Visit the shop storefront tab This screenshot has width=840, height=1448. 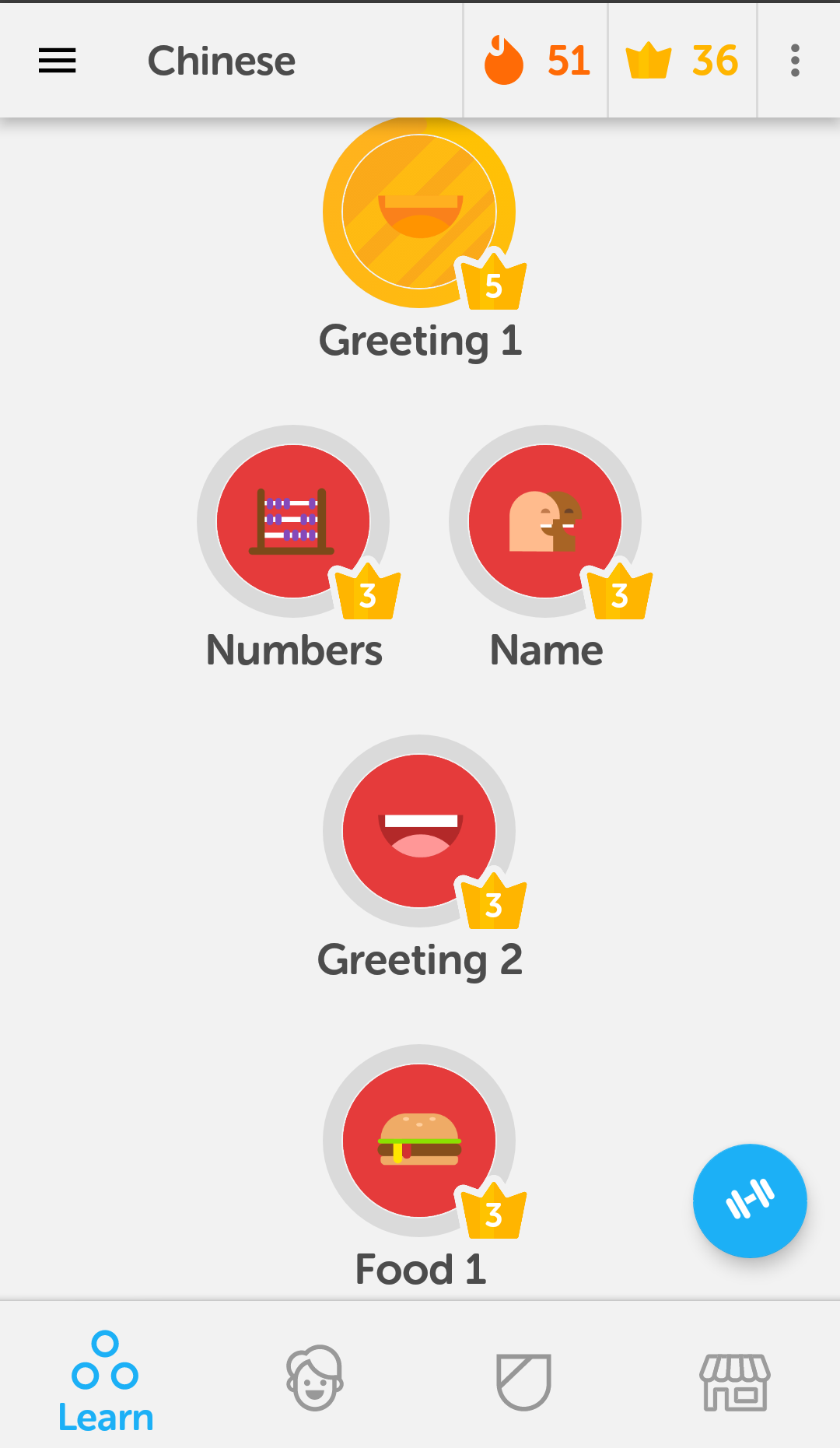click(735, 1382)
